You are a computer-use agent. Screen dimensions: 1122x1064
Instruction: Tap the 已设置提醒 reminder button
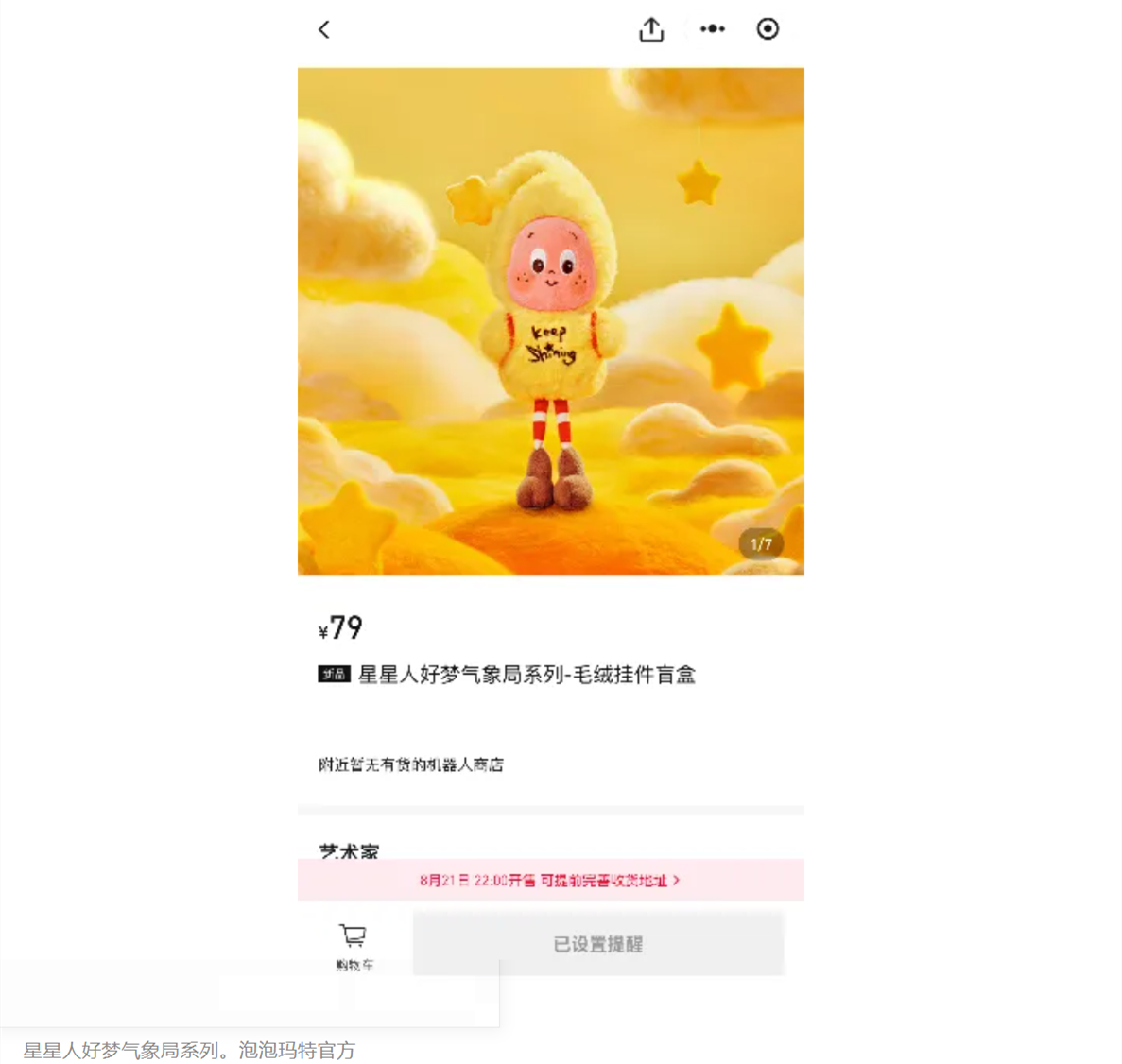pos(597,944)
